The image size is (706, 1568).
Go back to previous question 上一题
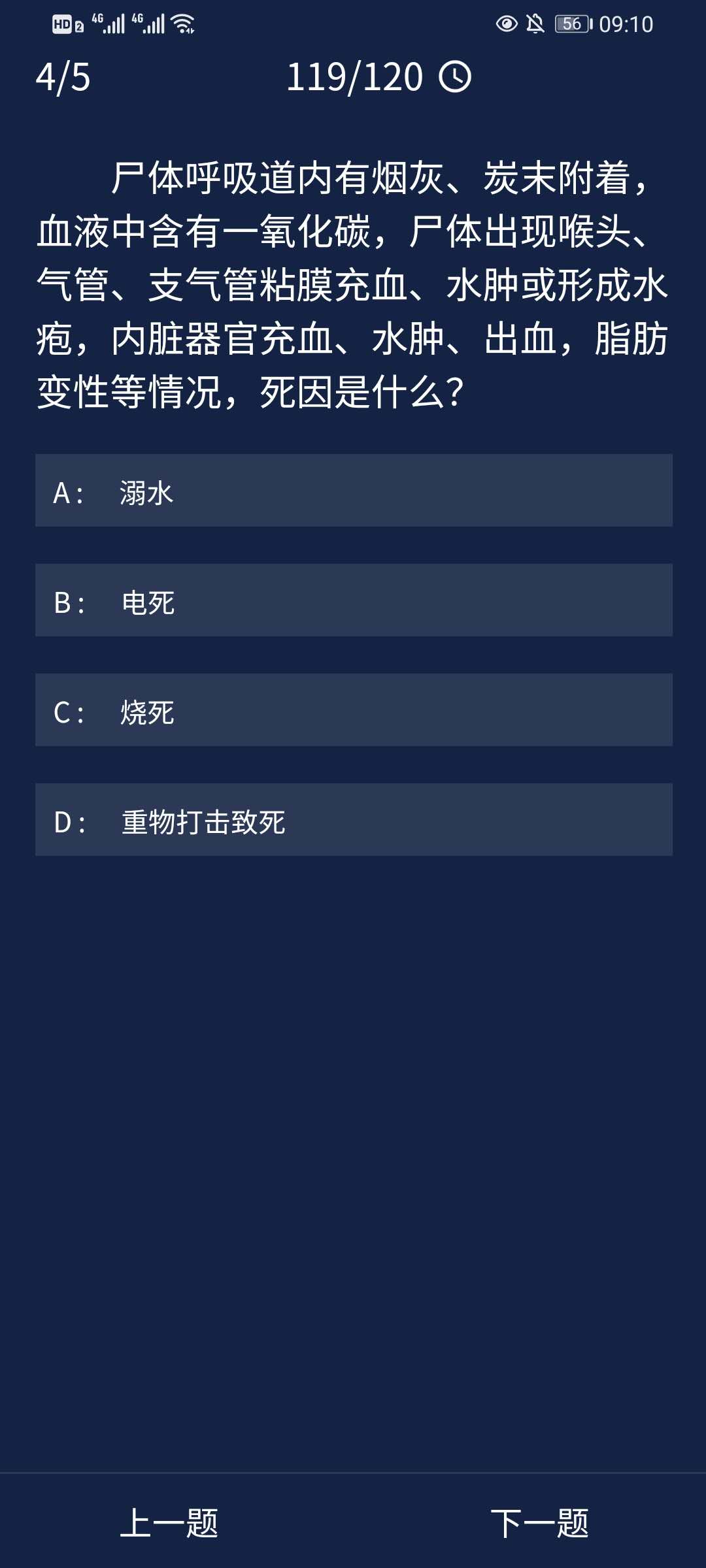[x=169, y=1524]
